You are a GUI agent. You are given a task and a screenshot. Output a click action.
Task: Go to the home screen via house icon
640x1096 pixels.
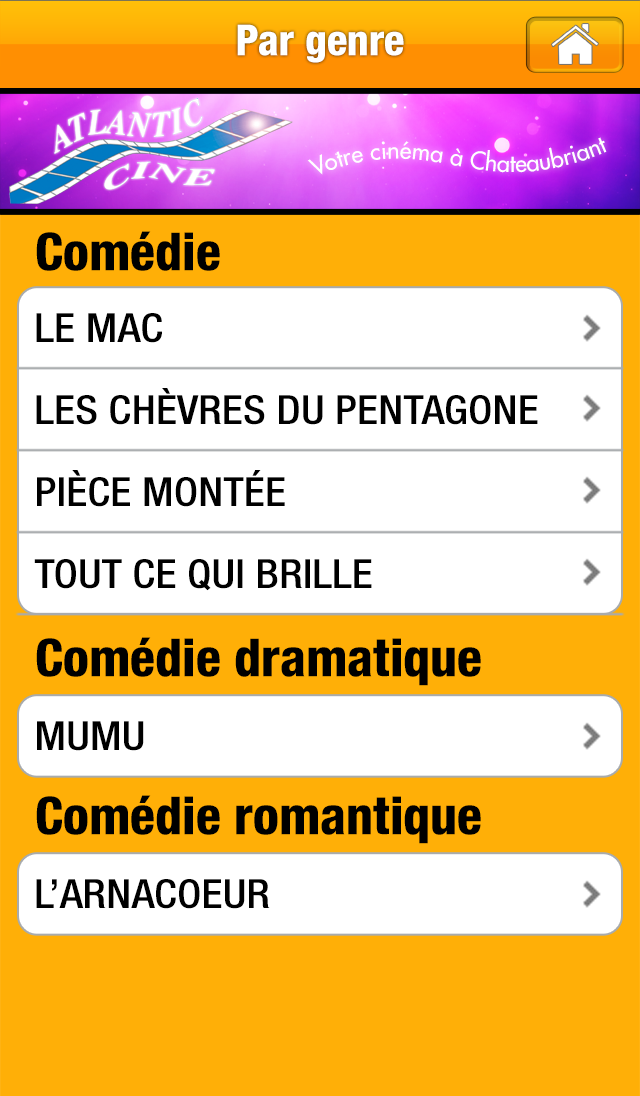coord(574,45)
